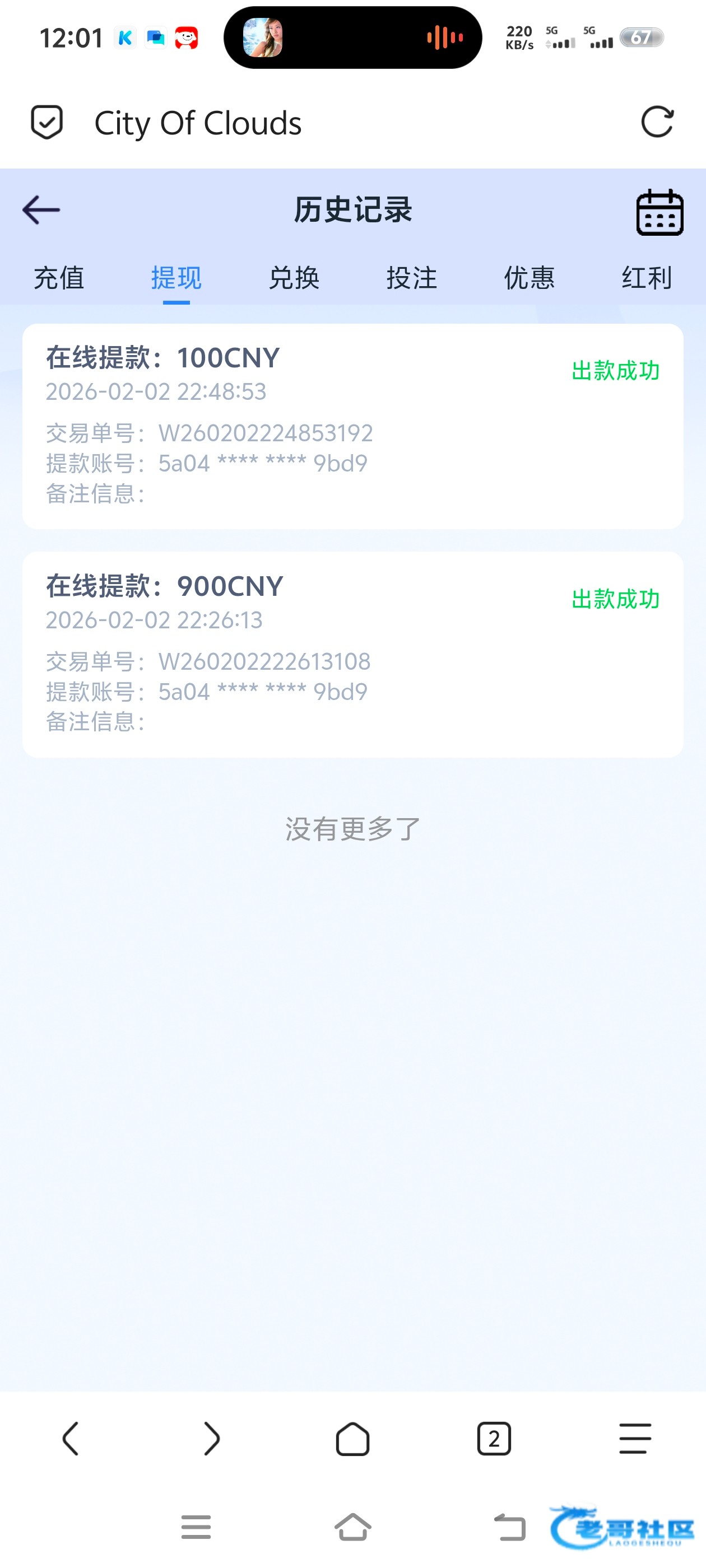Open the calendar date filter

coord(659,212)
